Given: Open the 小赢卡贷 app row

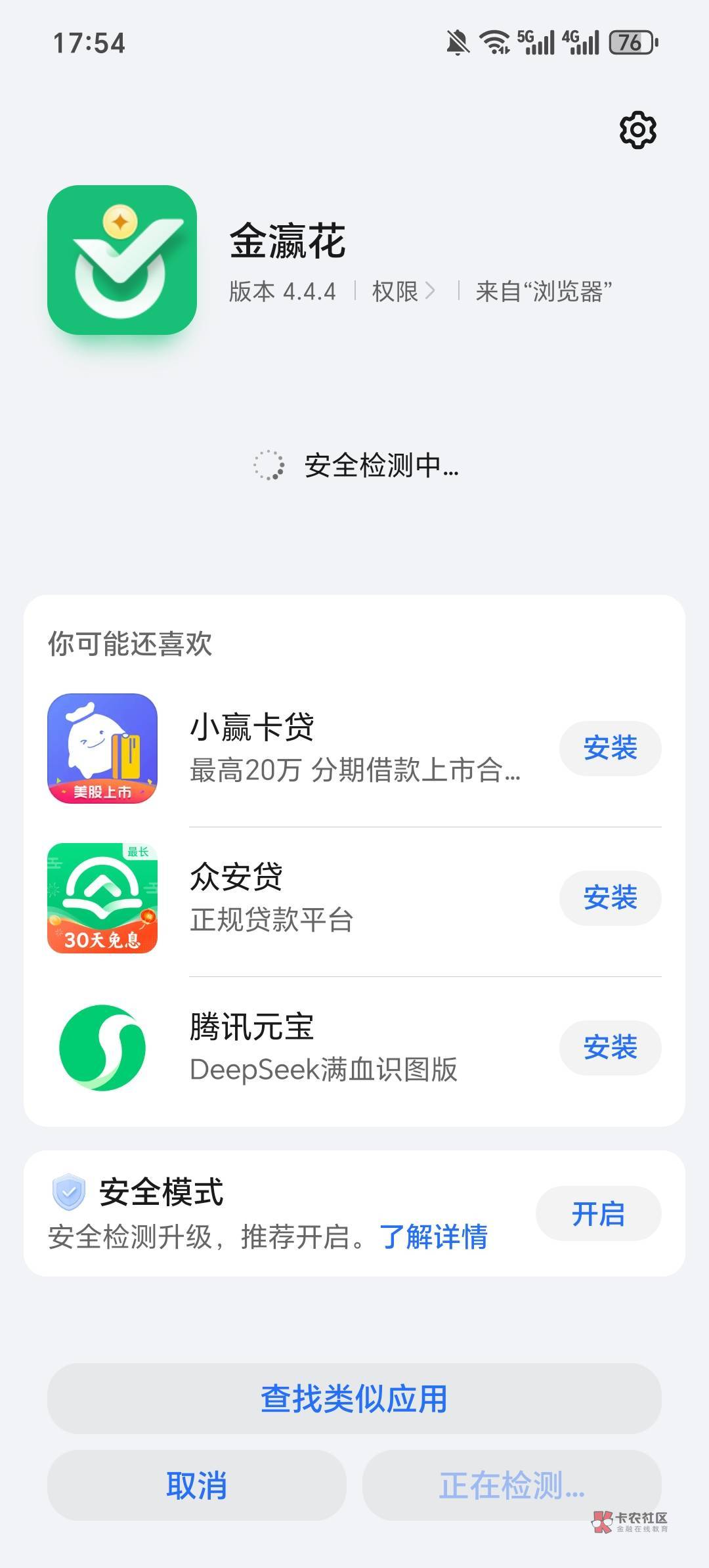Looking at the screenshot, I should [x=354, y=749].
